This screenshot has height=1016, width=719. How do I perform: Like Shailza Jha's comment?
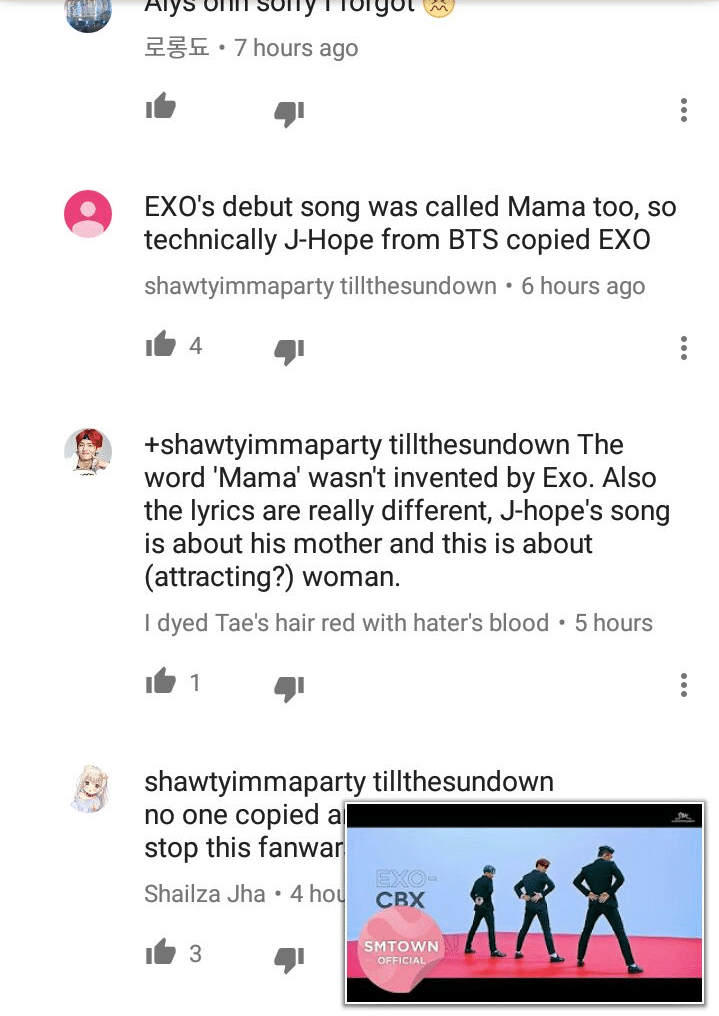160,953
